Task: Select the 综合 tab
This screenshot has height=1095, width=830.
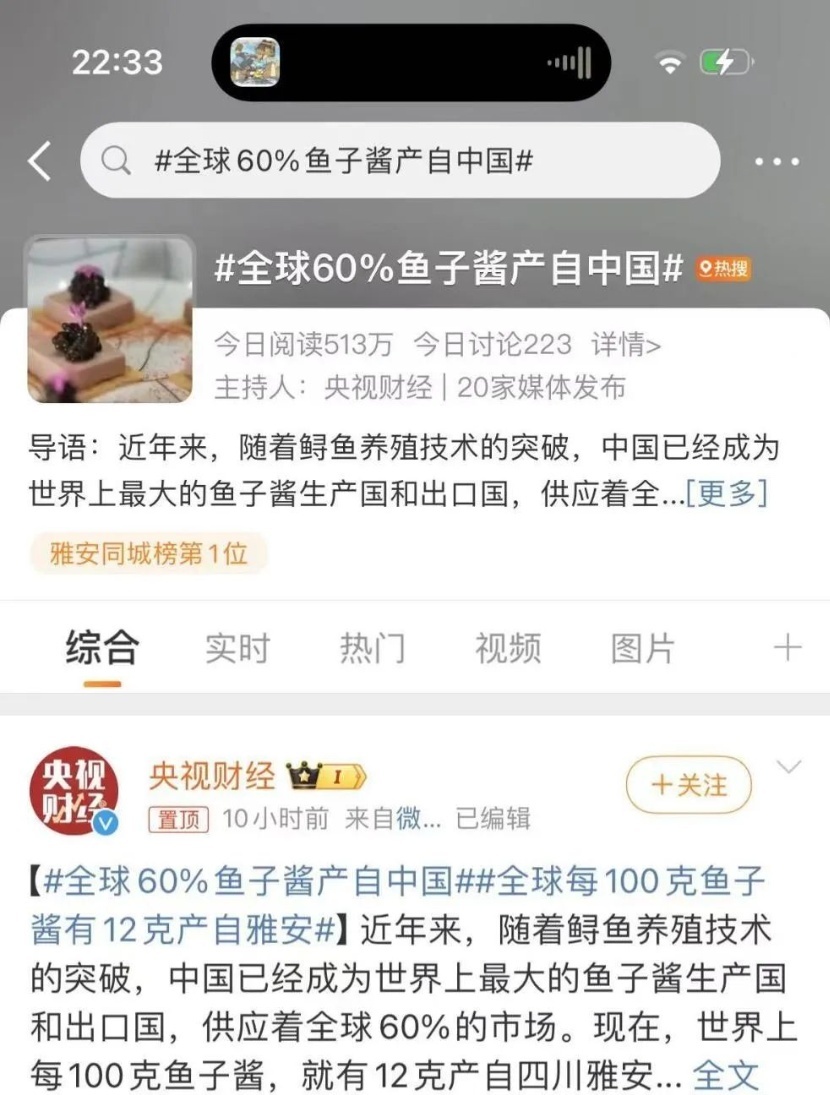Action: (x=102, y=648)
